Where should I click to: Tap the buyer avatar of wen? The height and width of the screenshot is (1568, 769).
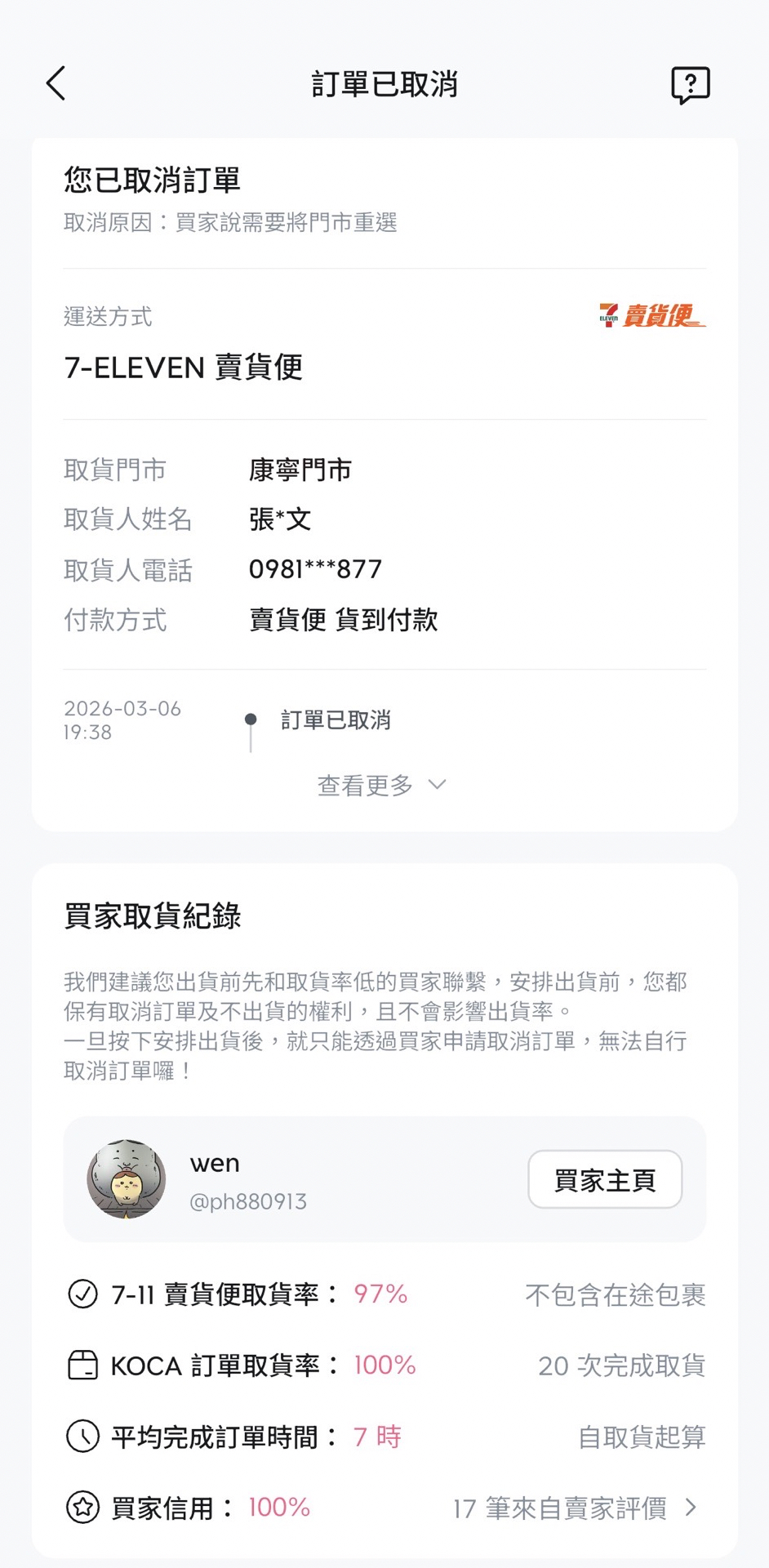pyautogui.click(x=127, y=1179)
